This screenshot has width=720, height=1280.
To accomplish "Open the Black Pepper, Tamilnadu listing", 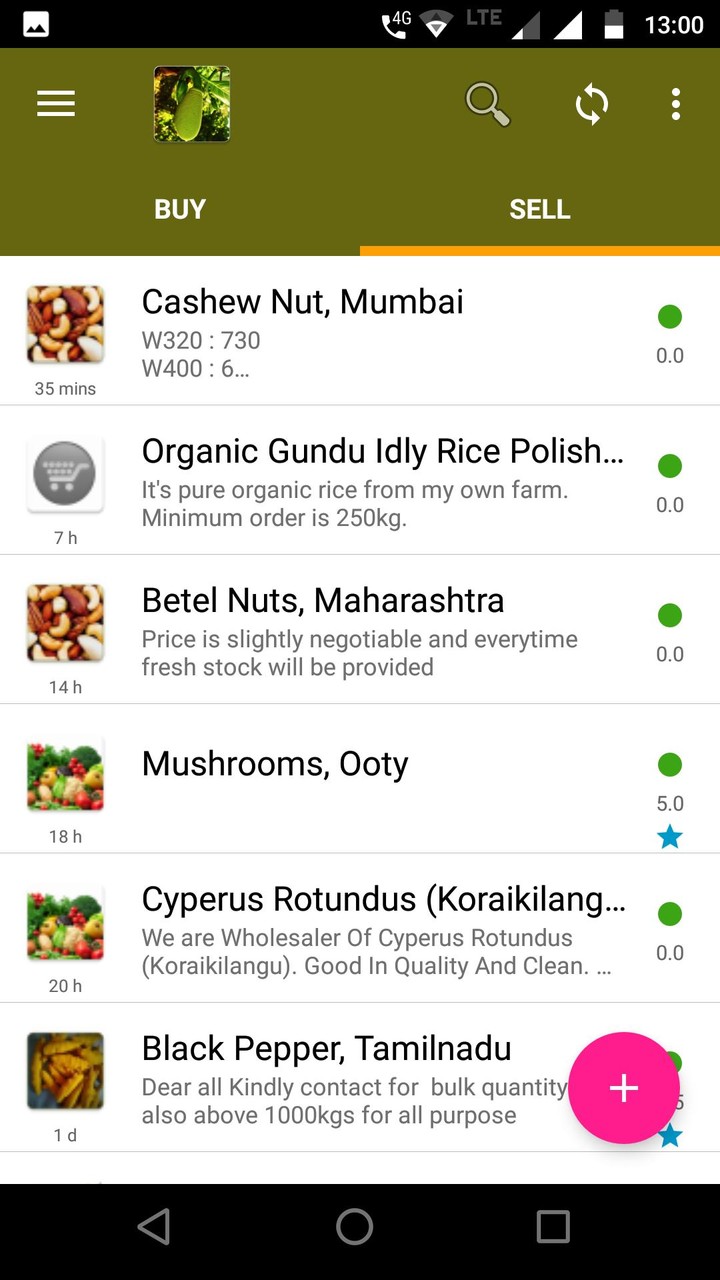I will click(327, 1049).
